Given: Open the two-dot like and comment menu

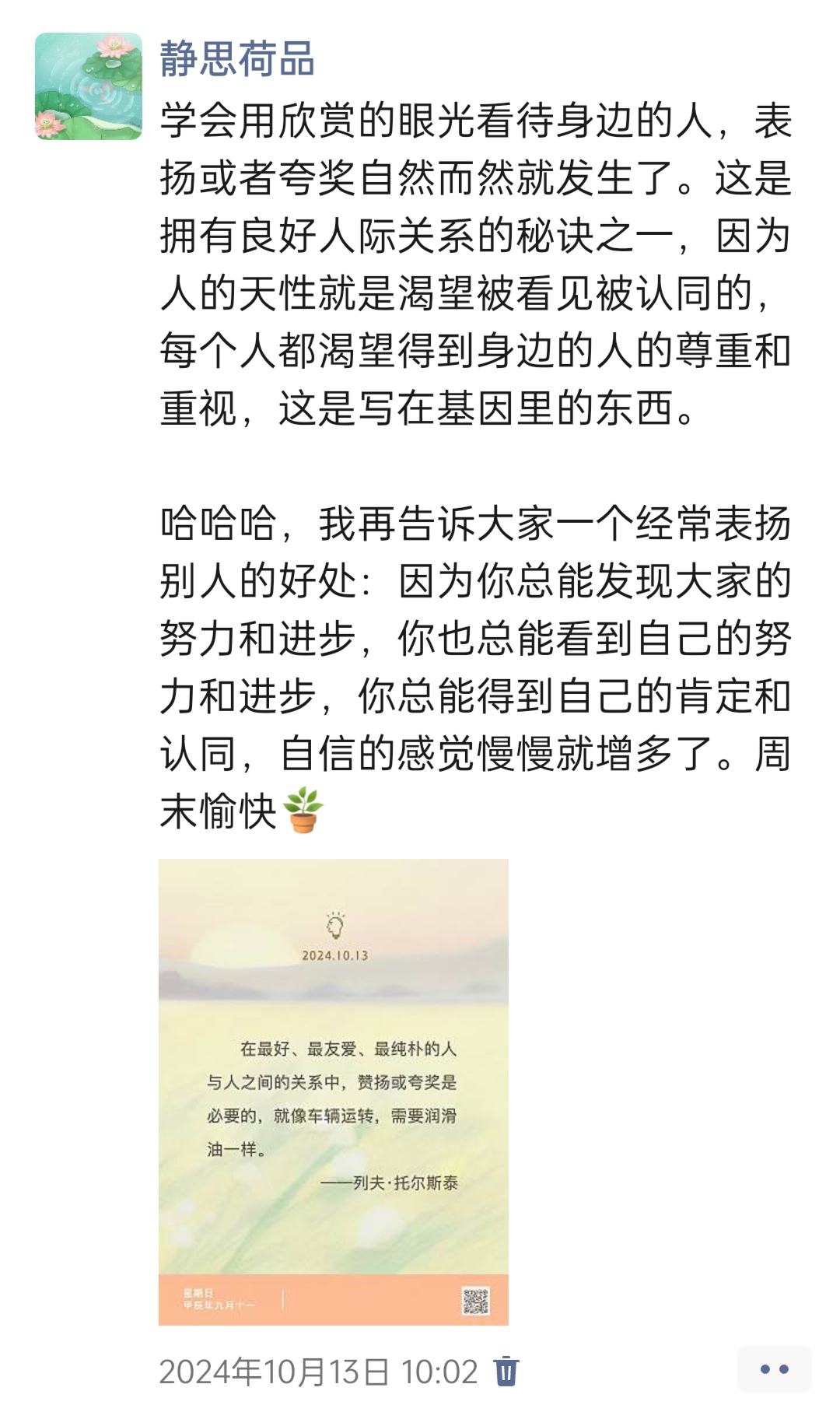Looking at the screenshot, I should pos(775,1369).
